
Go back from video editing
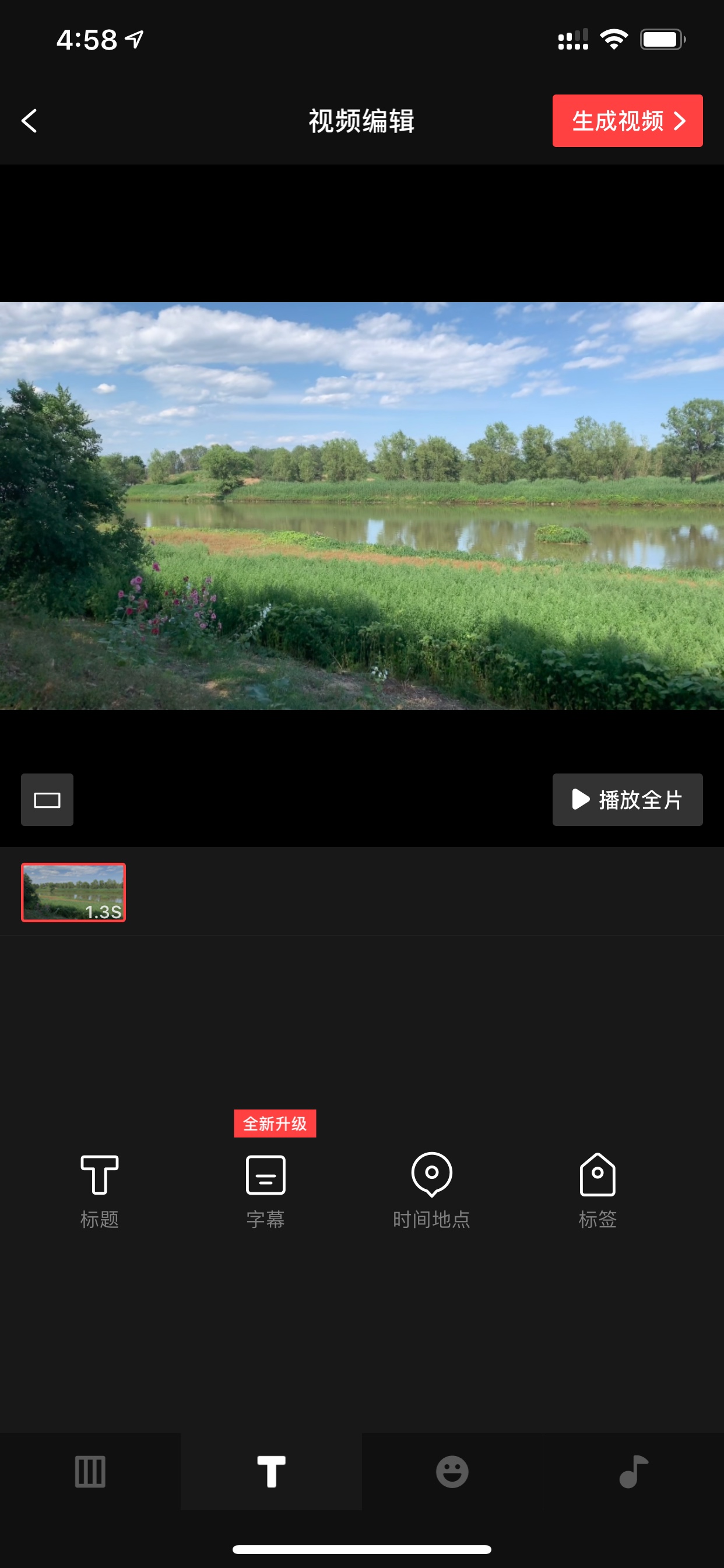29,121
